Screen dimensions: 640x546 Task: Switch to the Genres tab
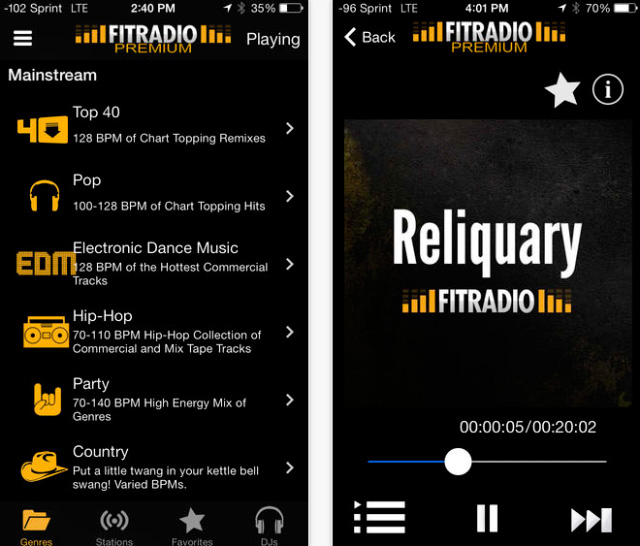37,526
